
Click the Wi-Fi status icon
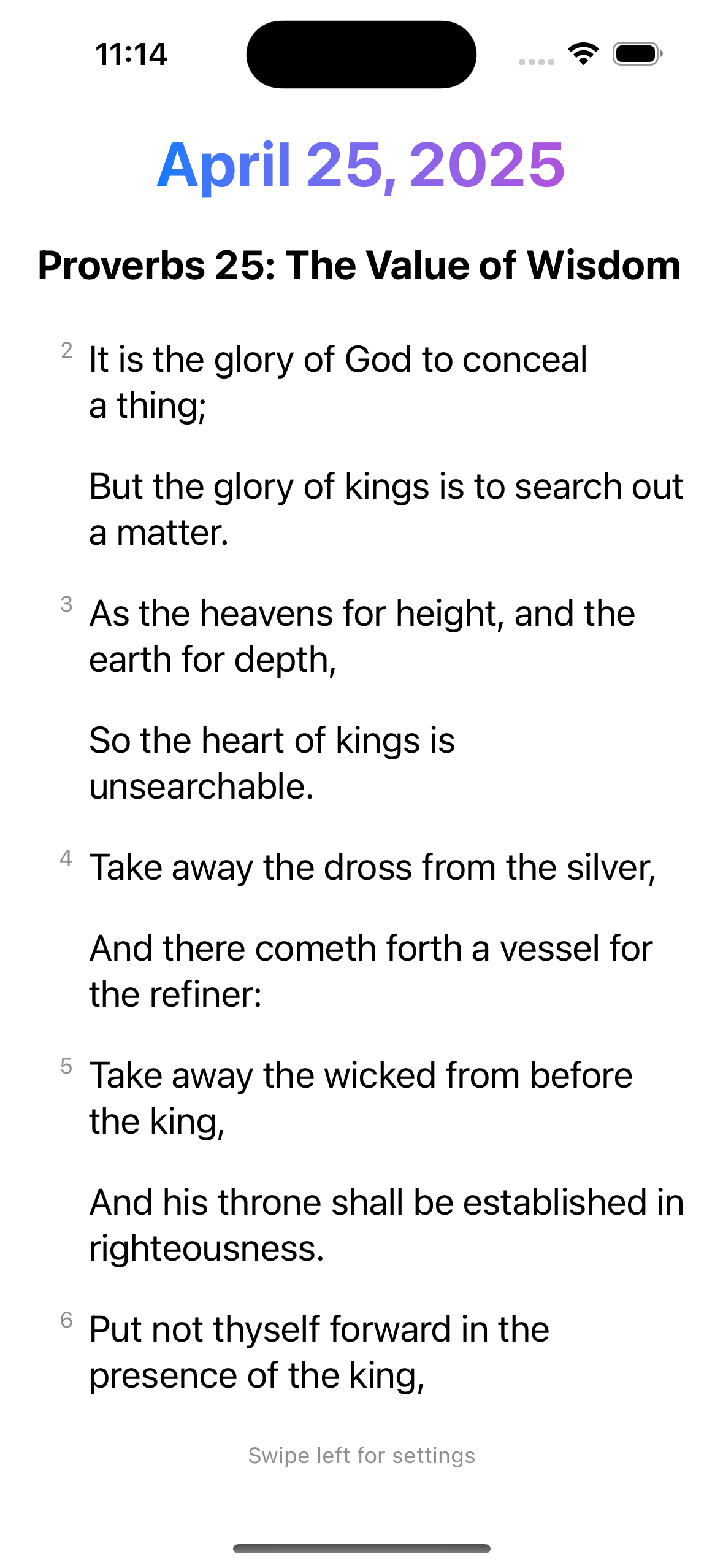click(x=583, y=54)
